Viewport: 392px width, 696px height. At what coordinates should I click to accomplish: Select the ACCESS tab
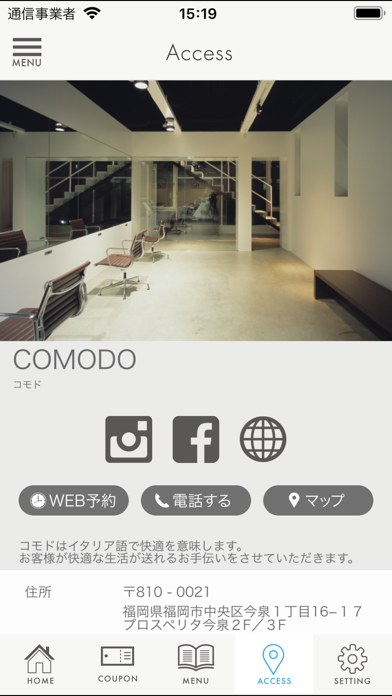point(274,664)
